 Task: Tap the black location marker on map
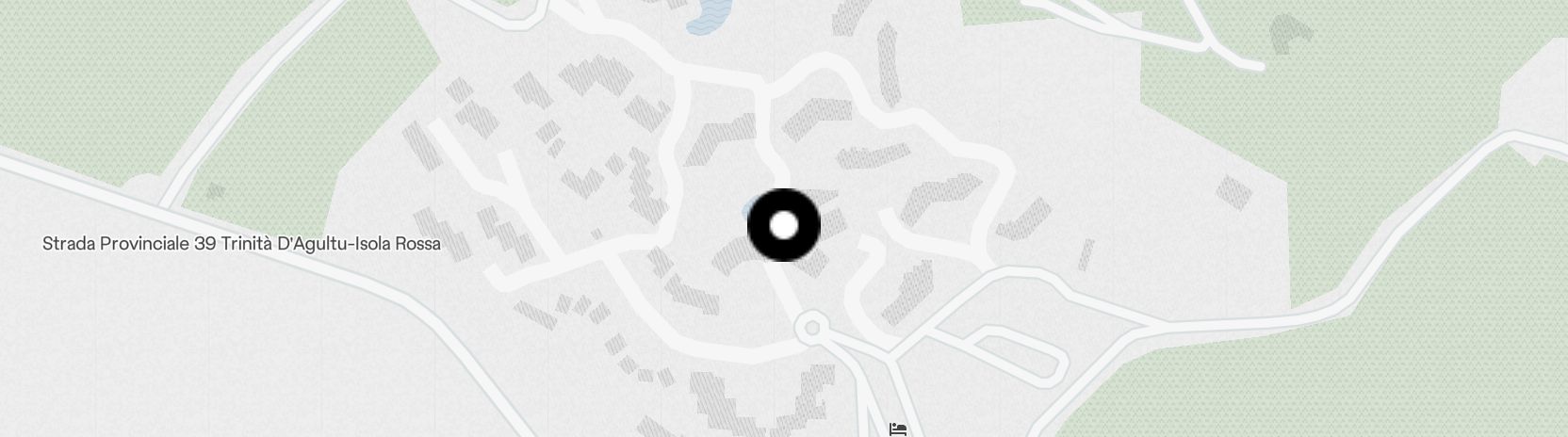coord(783,226)
